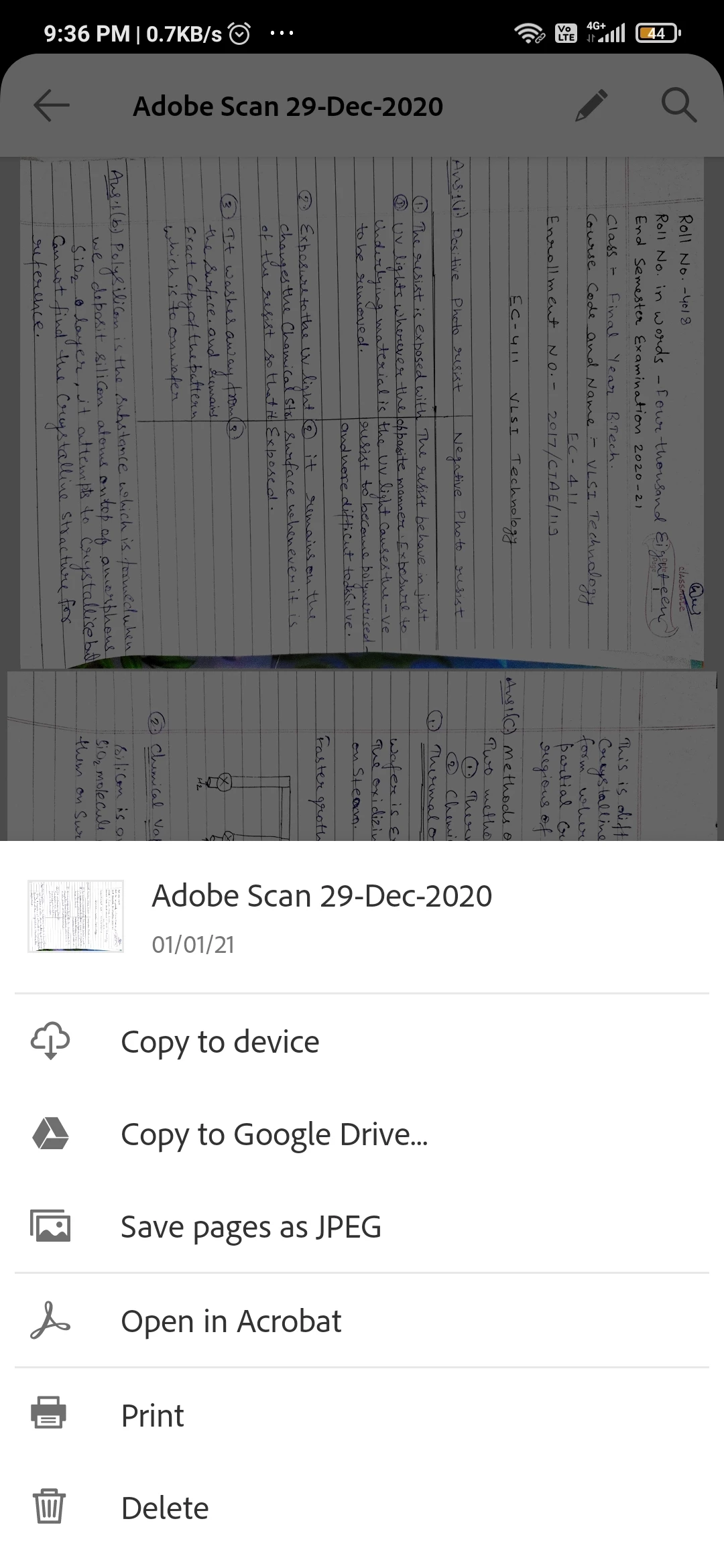
Task: Go back using the top-left arrow
Action: click(x=52, y=106)
